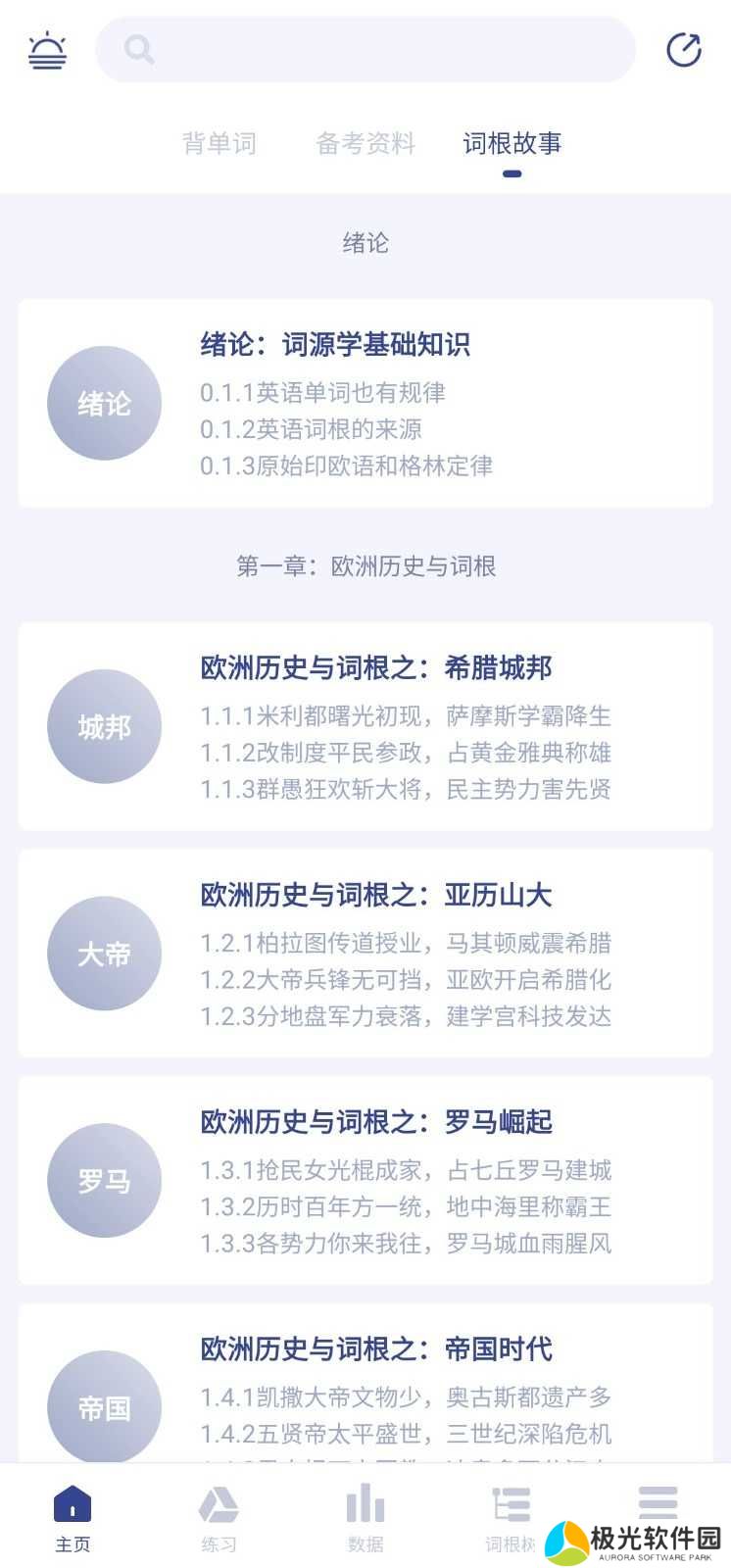Image resolution: width=731 pixels, height=1568 pixels.
Task: Go to 主页 in the bottom navigation
Action: [x=73, y=1517]
